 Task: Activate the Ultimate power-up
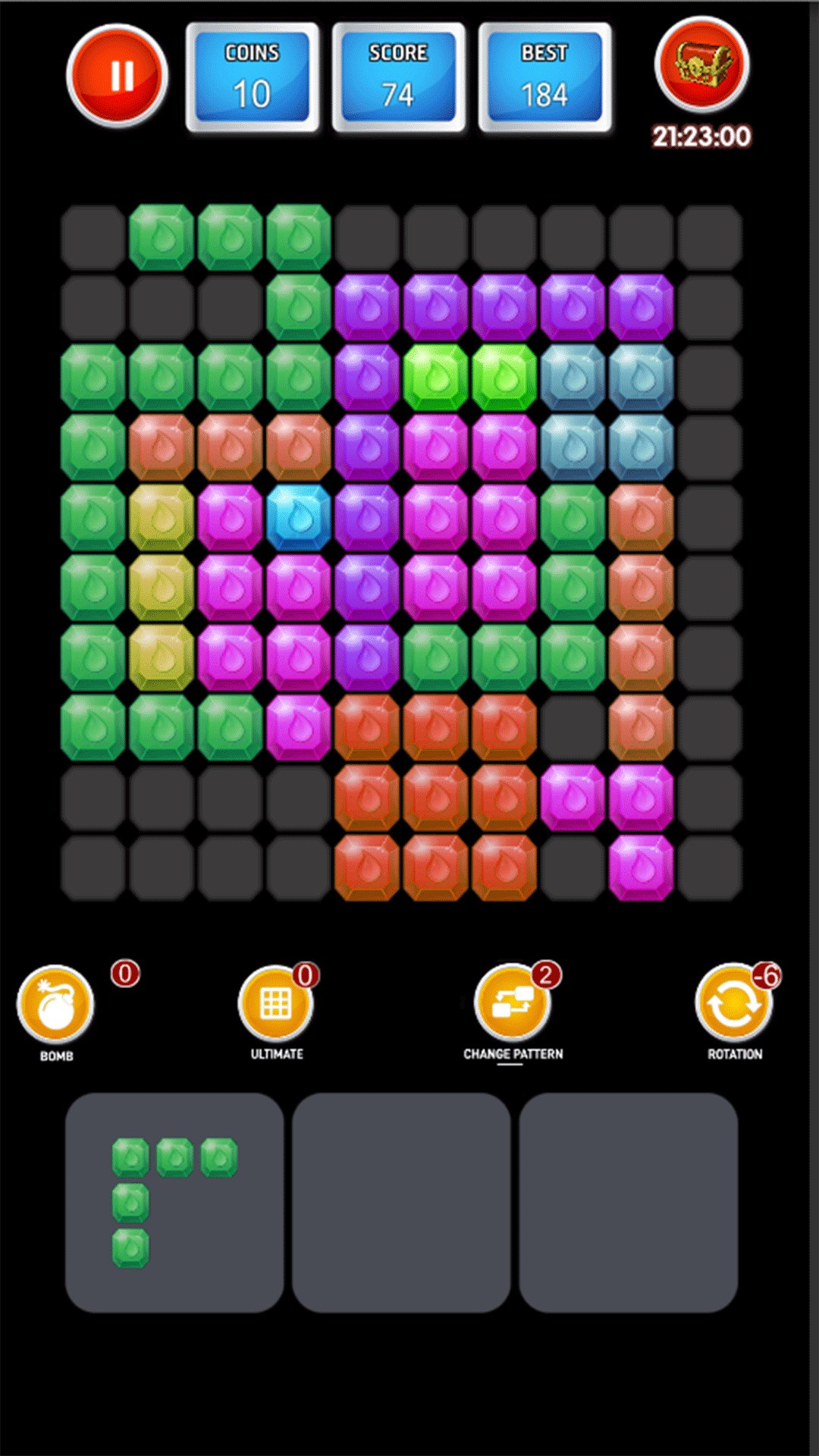(276, 1003)
